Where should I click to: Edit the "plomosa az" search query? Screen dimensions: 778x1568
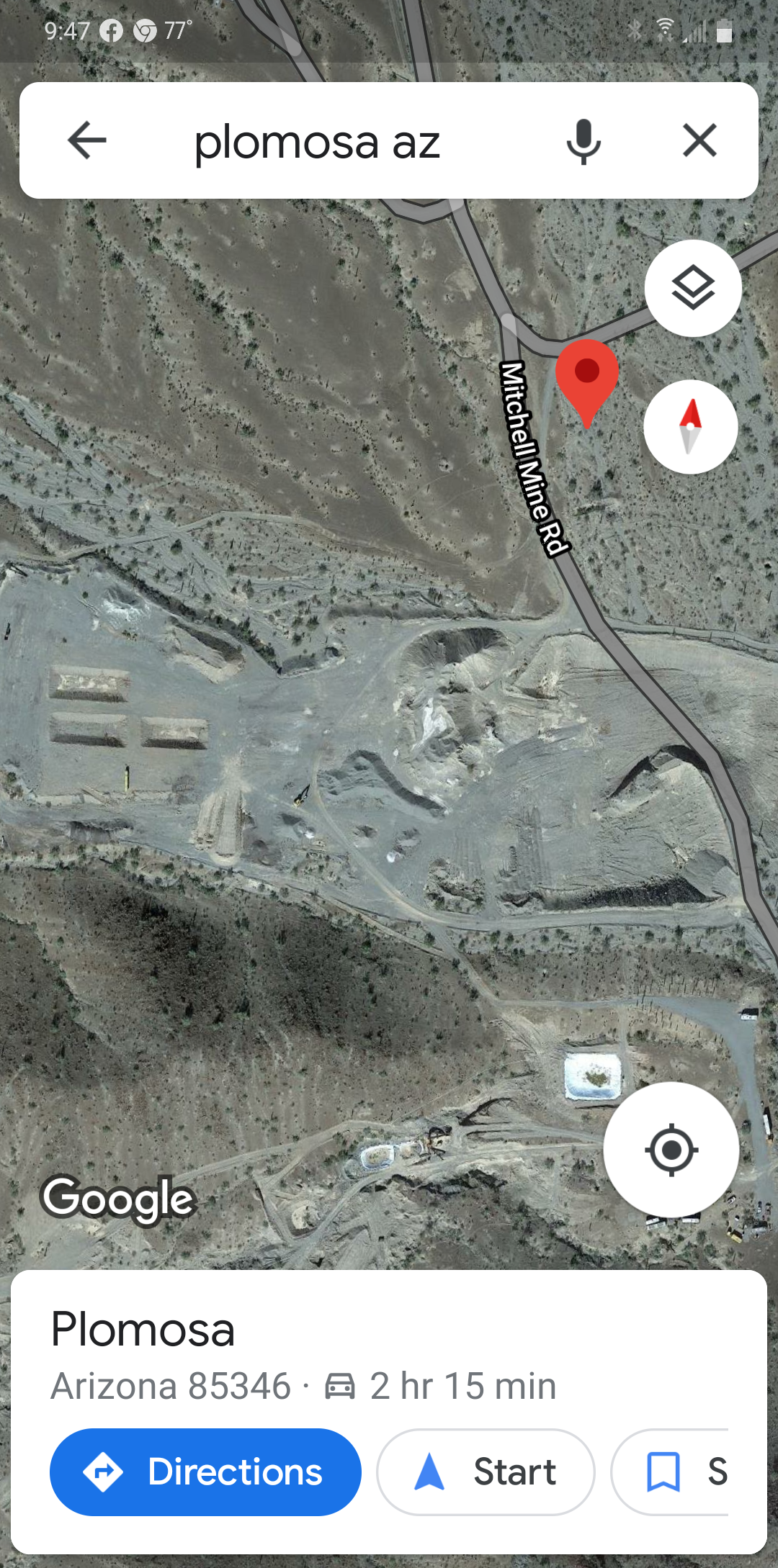pos(317,141)
